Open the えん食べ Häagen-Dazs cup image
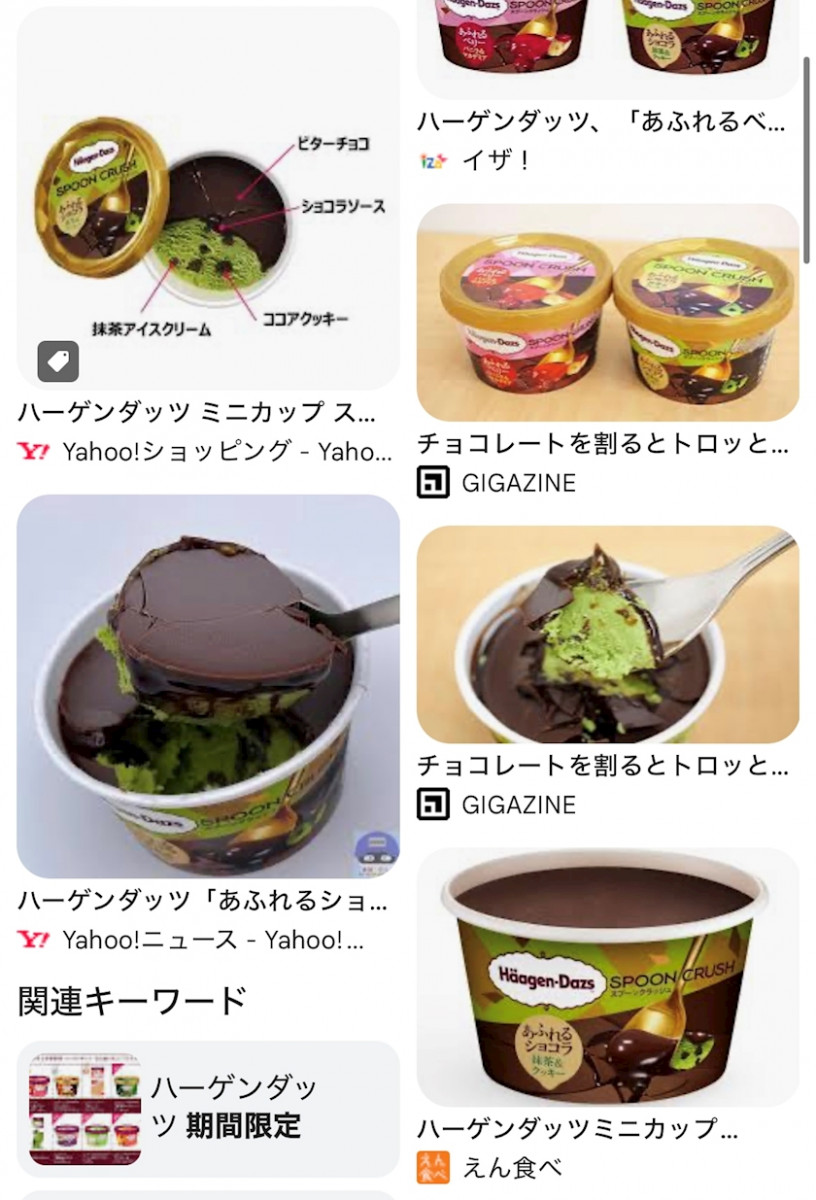 (607, 976)
